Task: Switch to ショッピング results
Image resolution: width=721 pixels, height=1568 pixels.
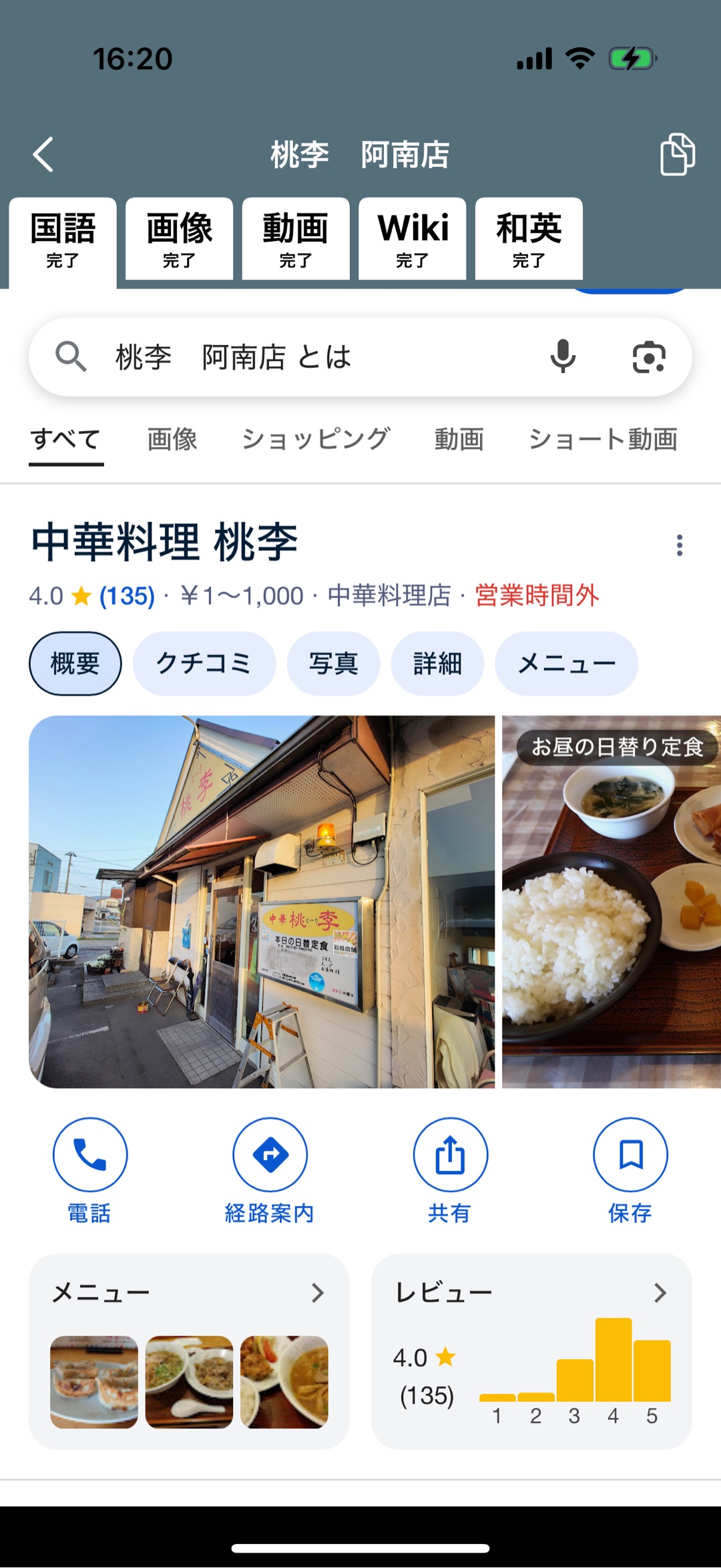Action: click(x=316, y=439)
